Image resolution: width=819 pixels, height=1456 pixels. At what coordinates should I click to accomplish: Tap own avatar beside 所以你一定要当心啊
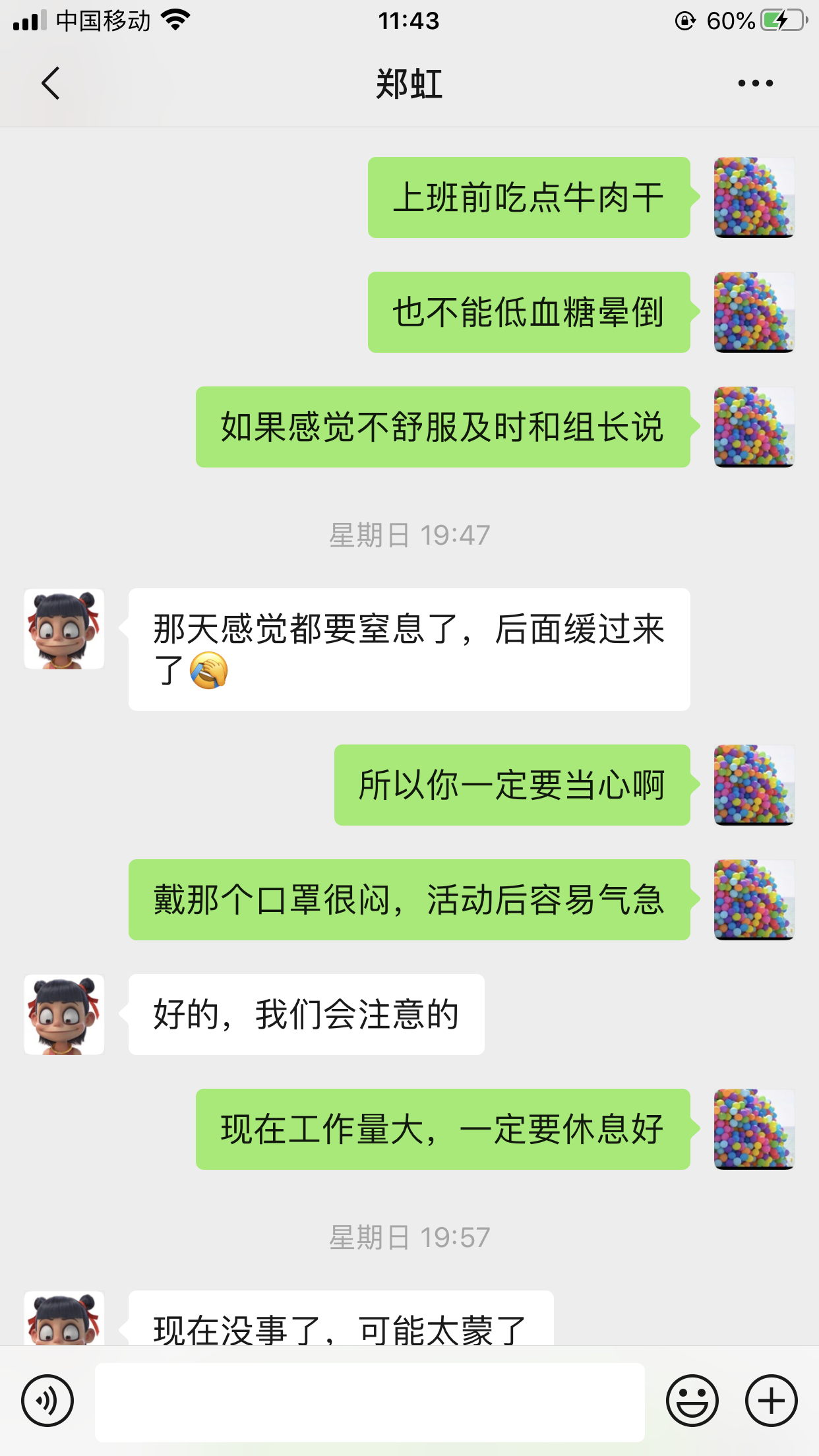(754, 785)
